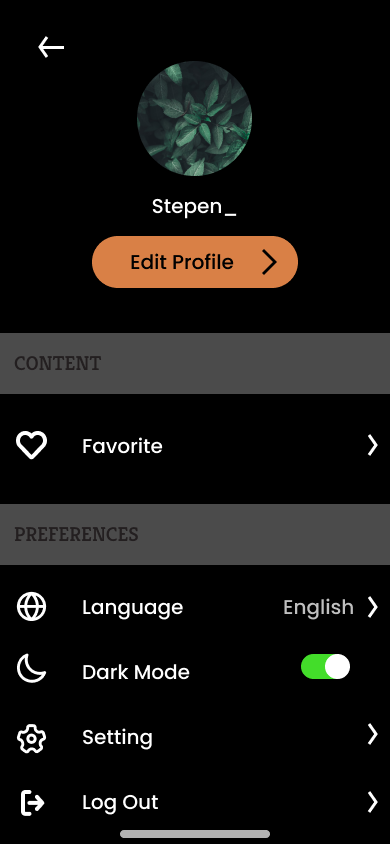390x844 pixels.
Task: Tap the profile avatar picture
Action: tap(195, 118)
